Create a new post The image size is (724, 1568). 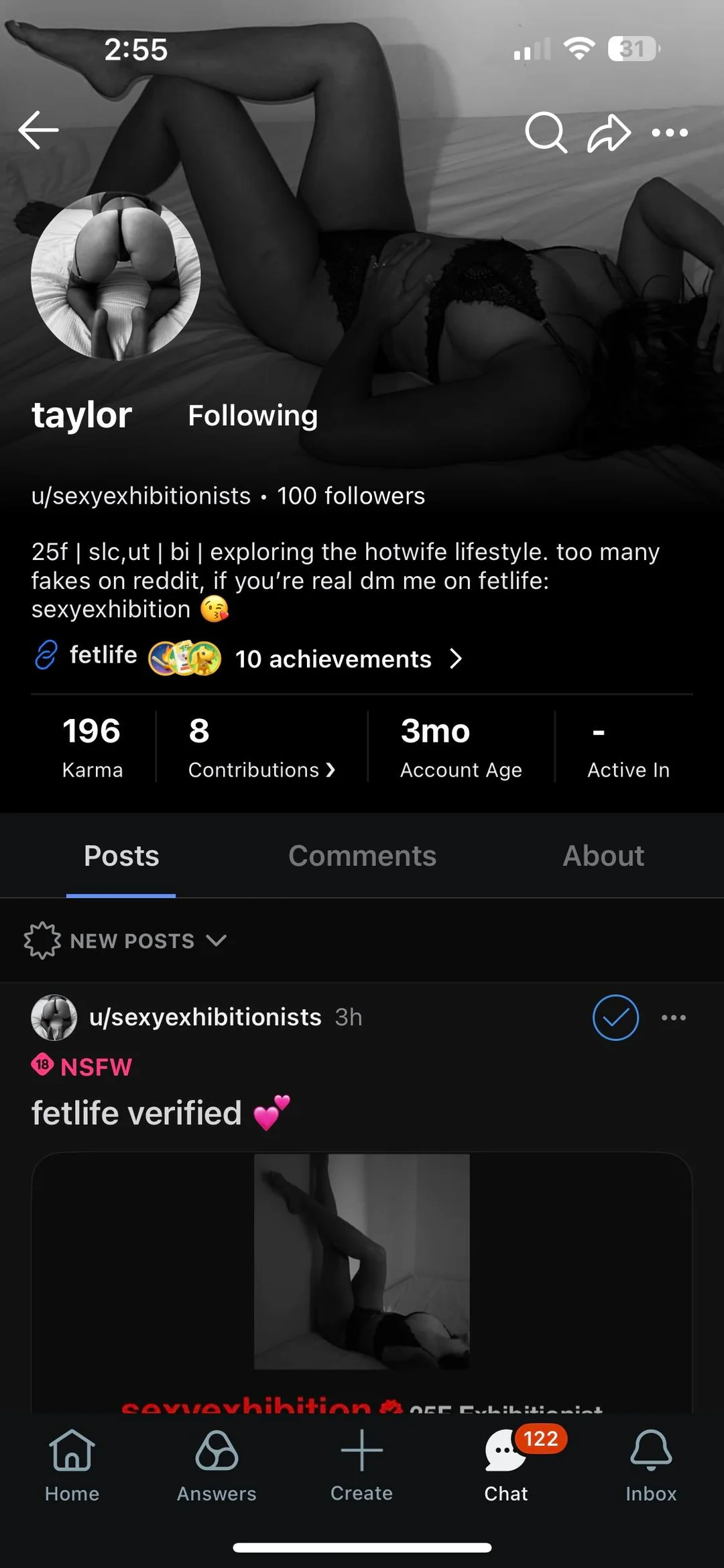[x=361, y=1466]
